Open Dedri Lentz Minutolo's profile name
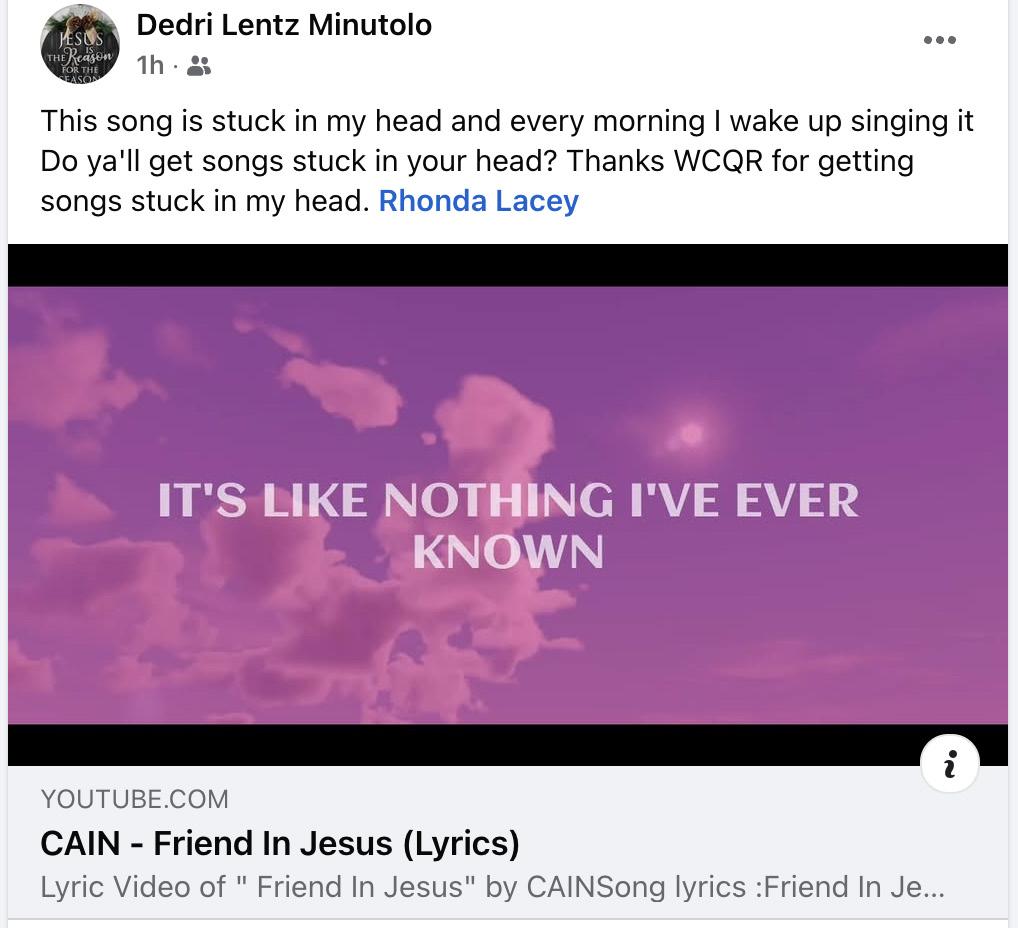This screenshot has width=1018, height=928. click(284, 25)
